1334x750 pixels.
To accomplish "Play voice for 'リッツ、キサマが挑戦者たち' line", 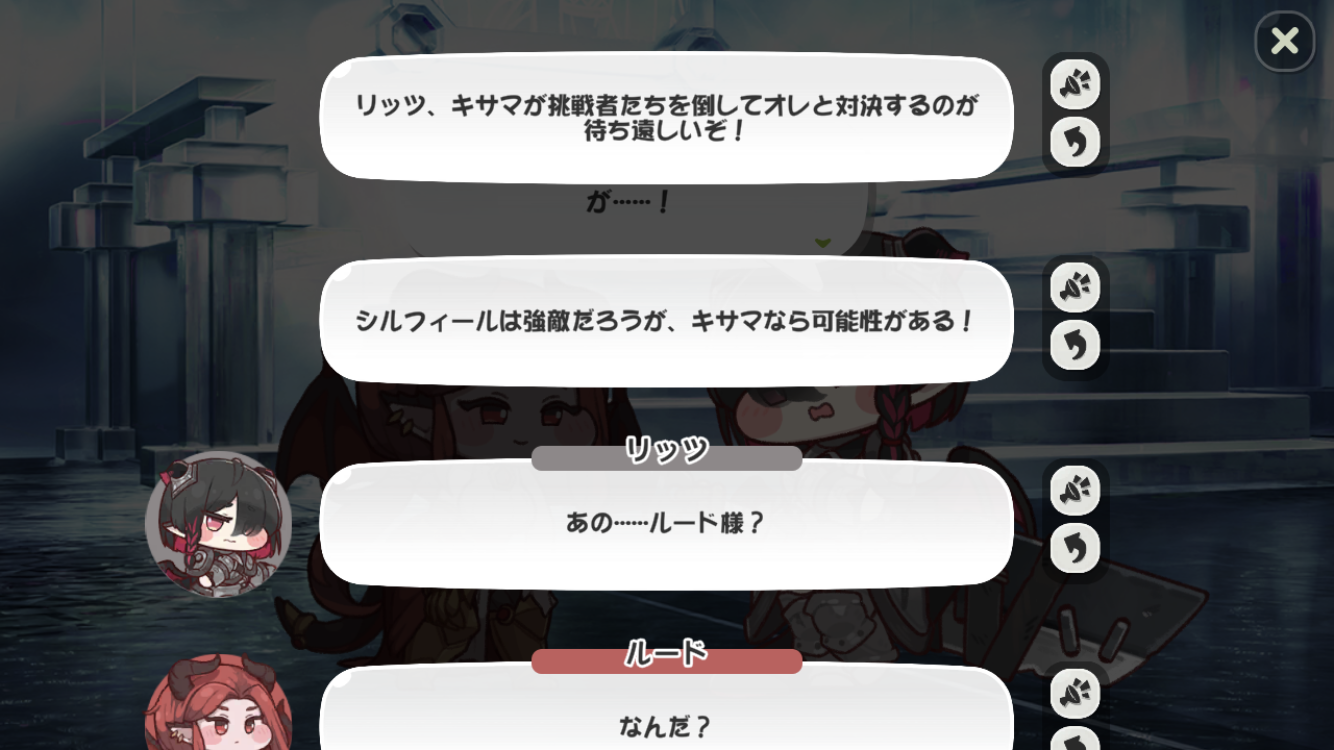I will pos(1075,85).
